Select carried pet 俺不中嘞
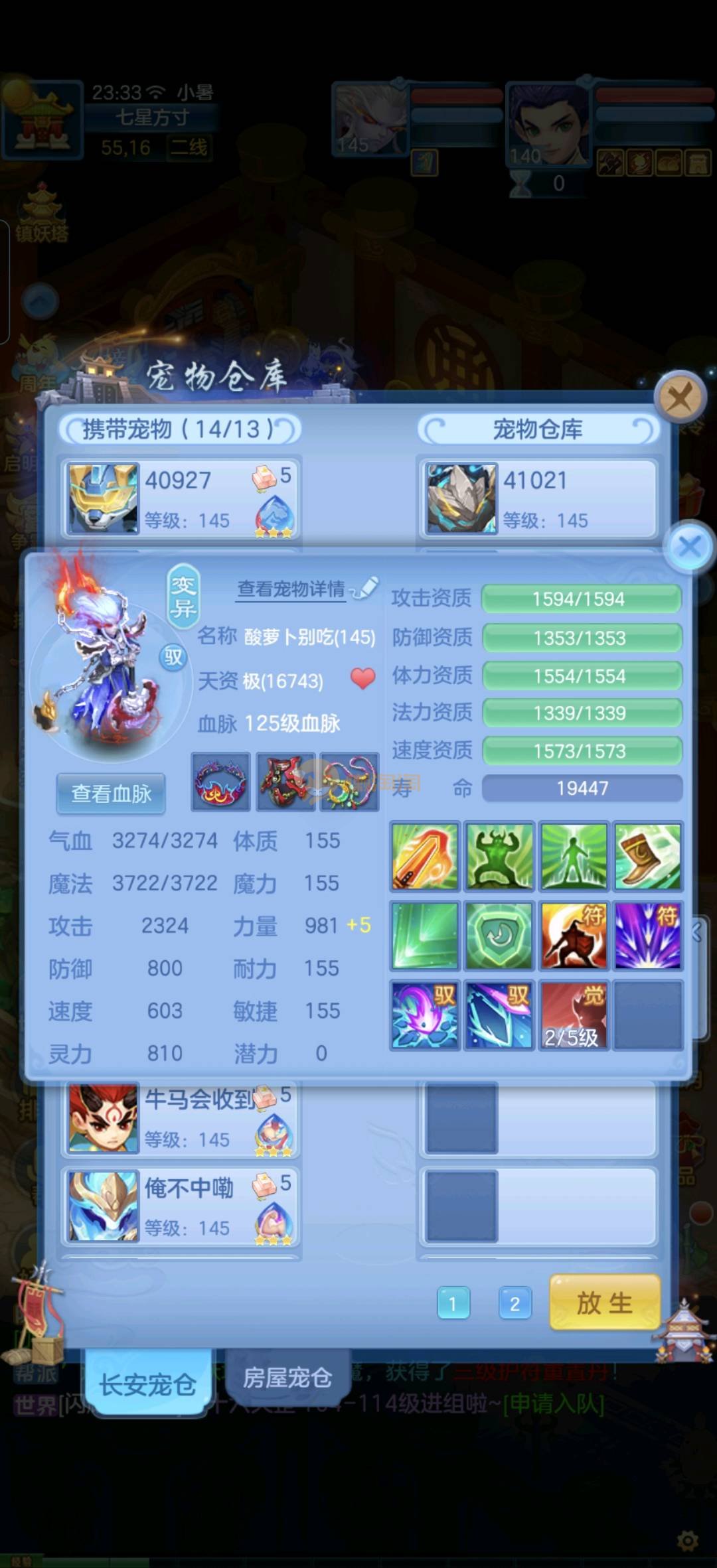The width and height of the screenshot is (717, 1568). click(x=181, y=1206)
